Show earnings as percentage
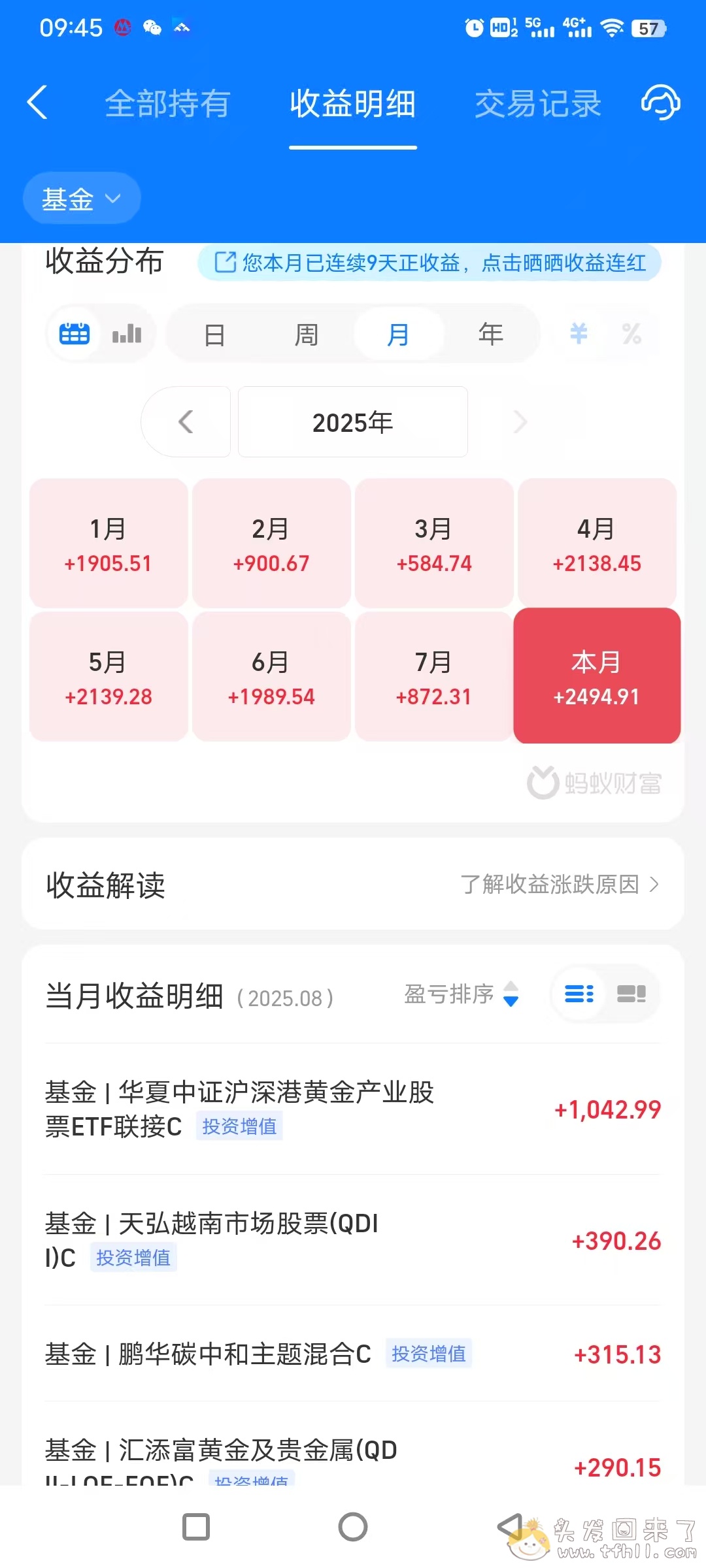The width and height of the screenshot is (706, 1568). point(631,335)
